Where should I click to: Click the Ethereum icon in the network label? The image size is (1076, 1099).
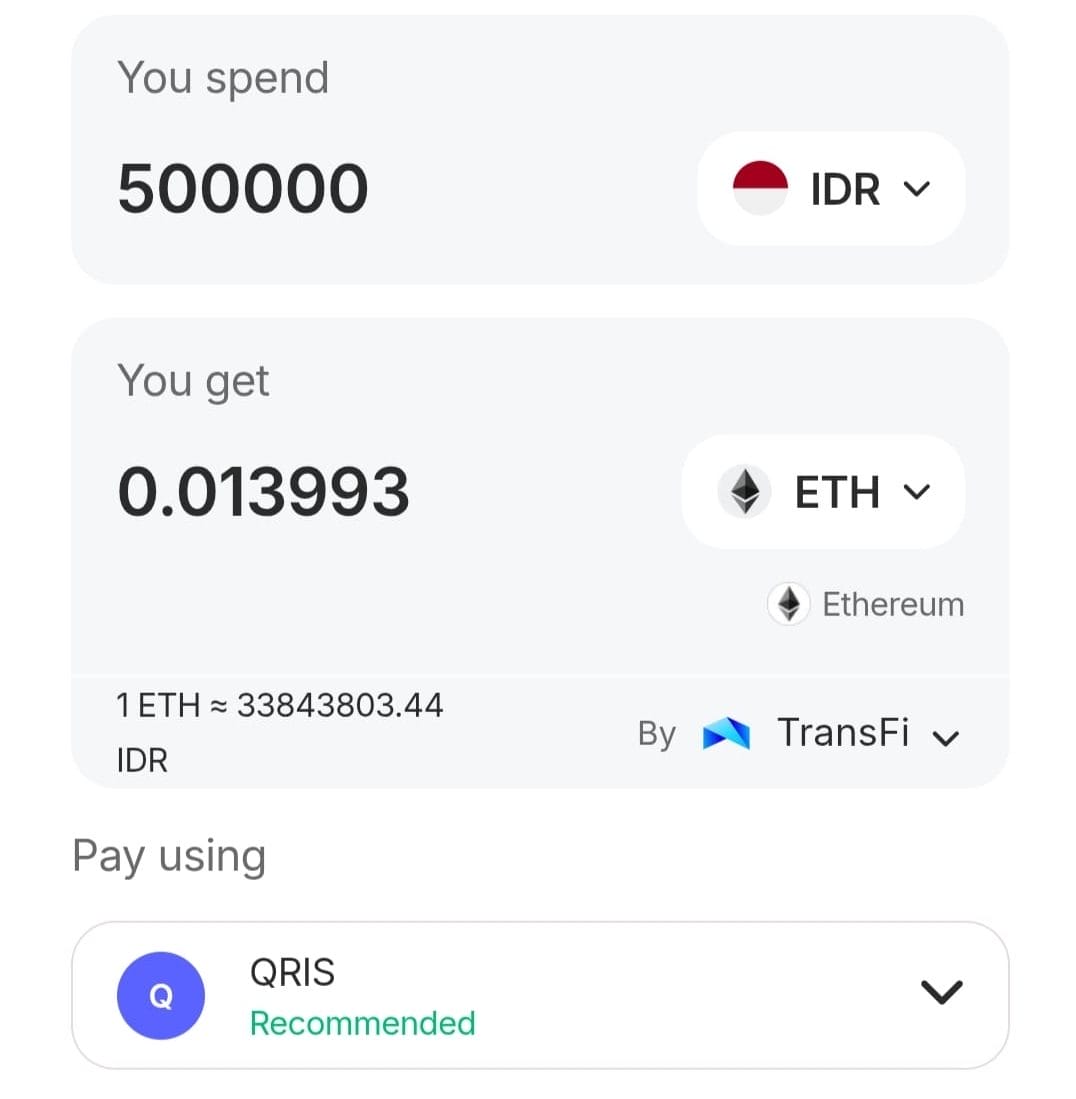pyautogui.click(x=789, y=603)
